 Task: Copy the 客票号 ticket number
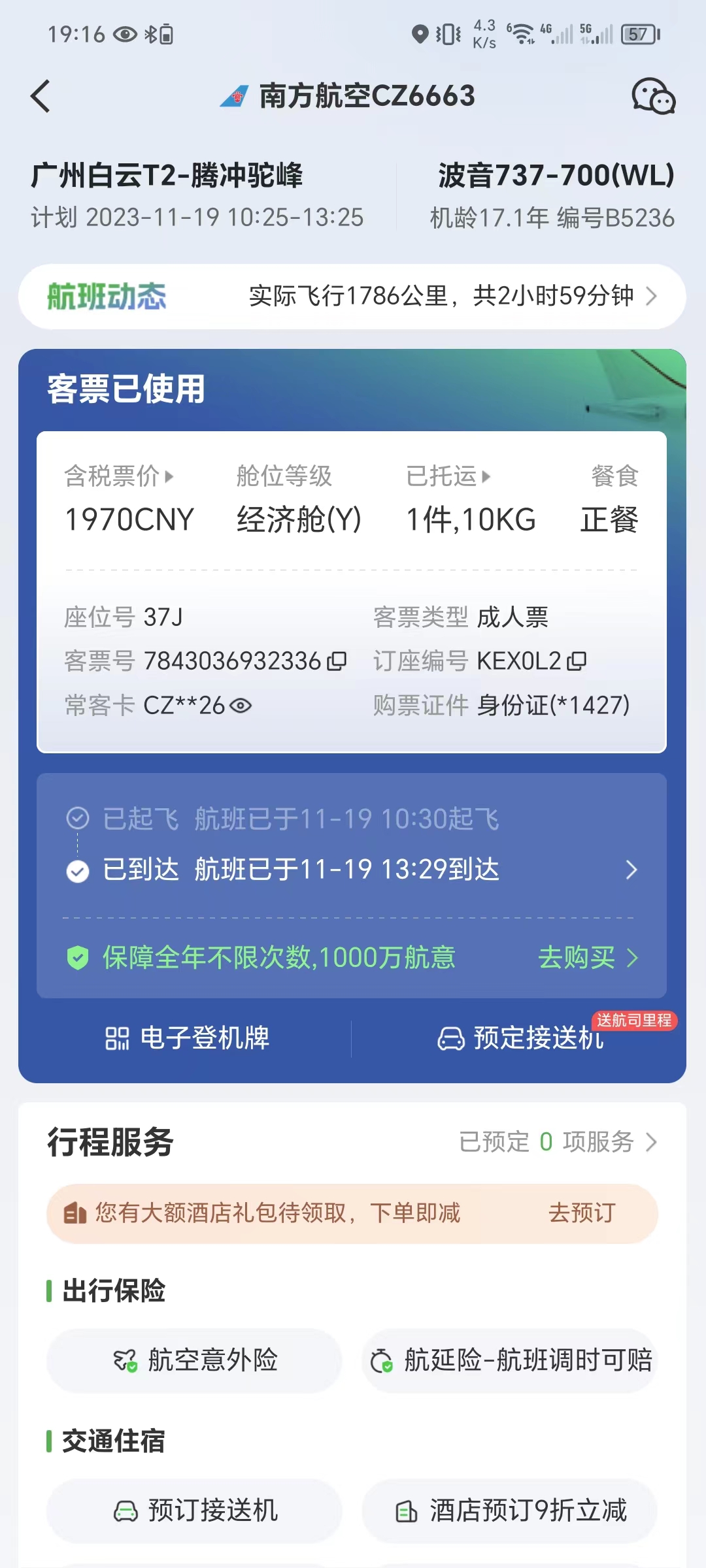337,661
